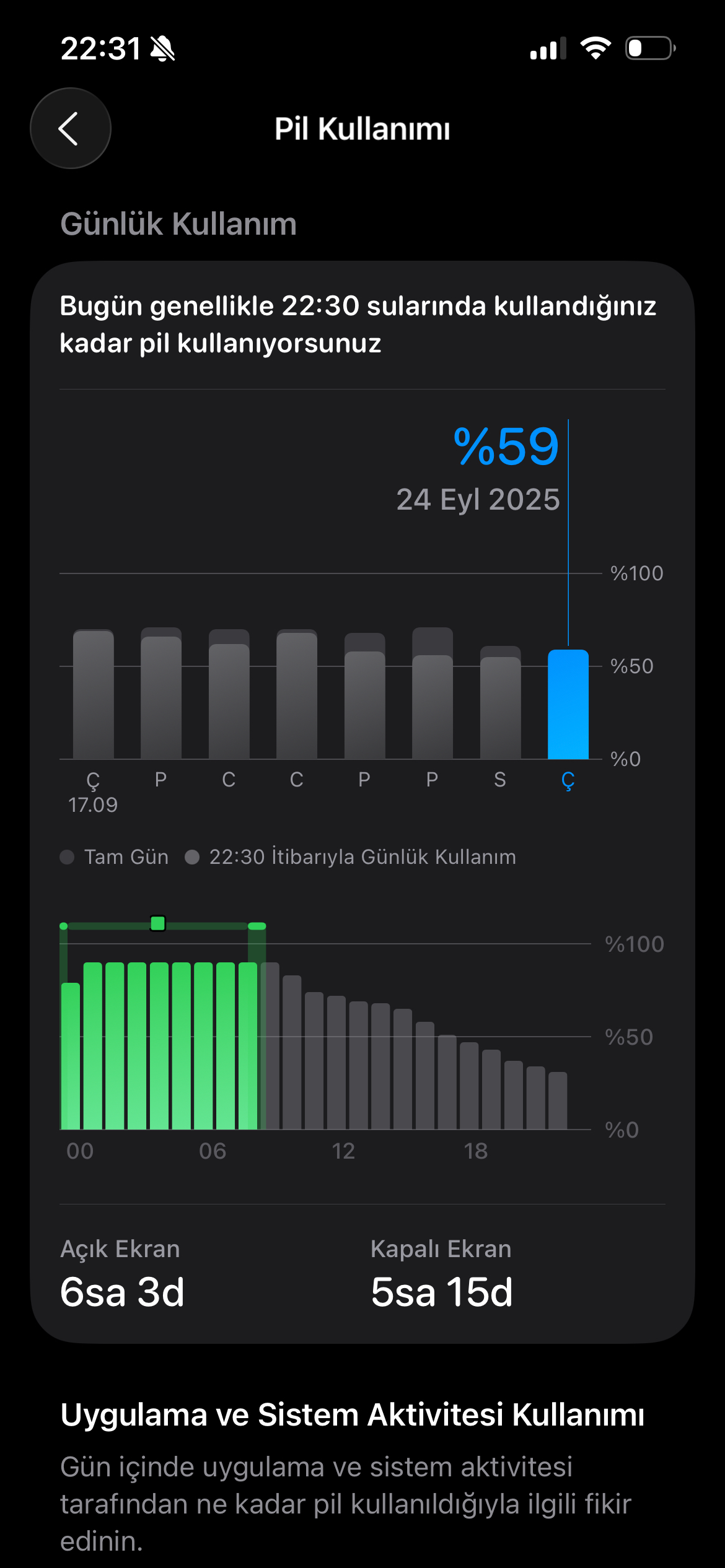Select the S day bar in daily chart
Viewport: 725px width, 1568px height.
coord(500,706)
